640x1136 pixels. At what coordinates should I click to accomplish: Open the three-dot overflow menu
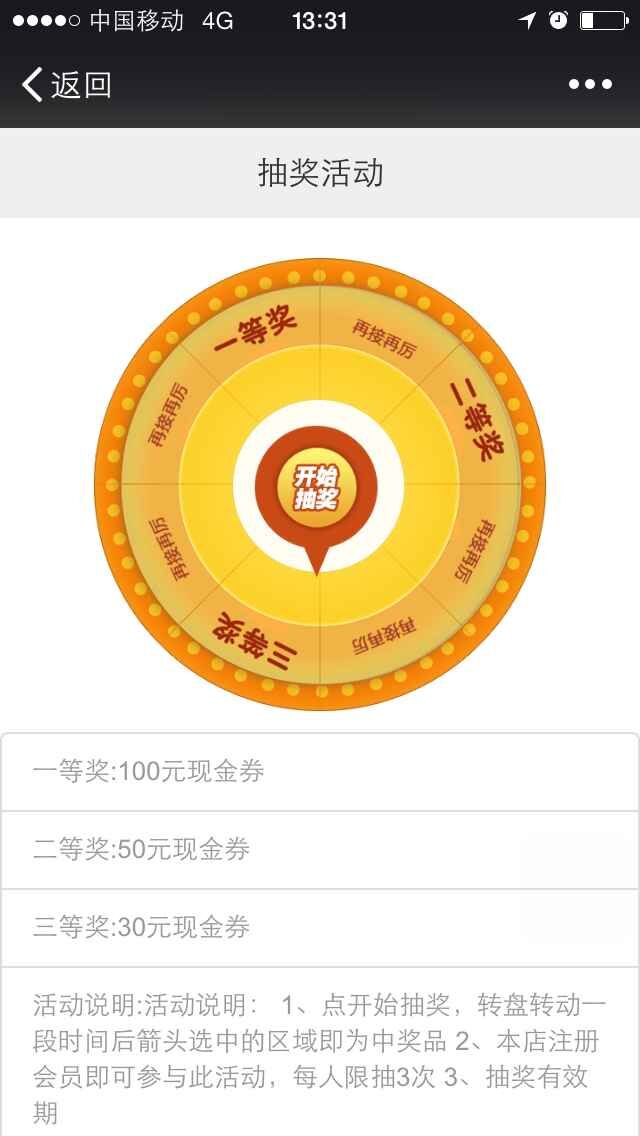coord(590,85)
